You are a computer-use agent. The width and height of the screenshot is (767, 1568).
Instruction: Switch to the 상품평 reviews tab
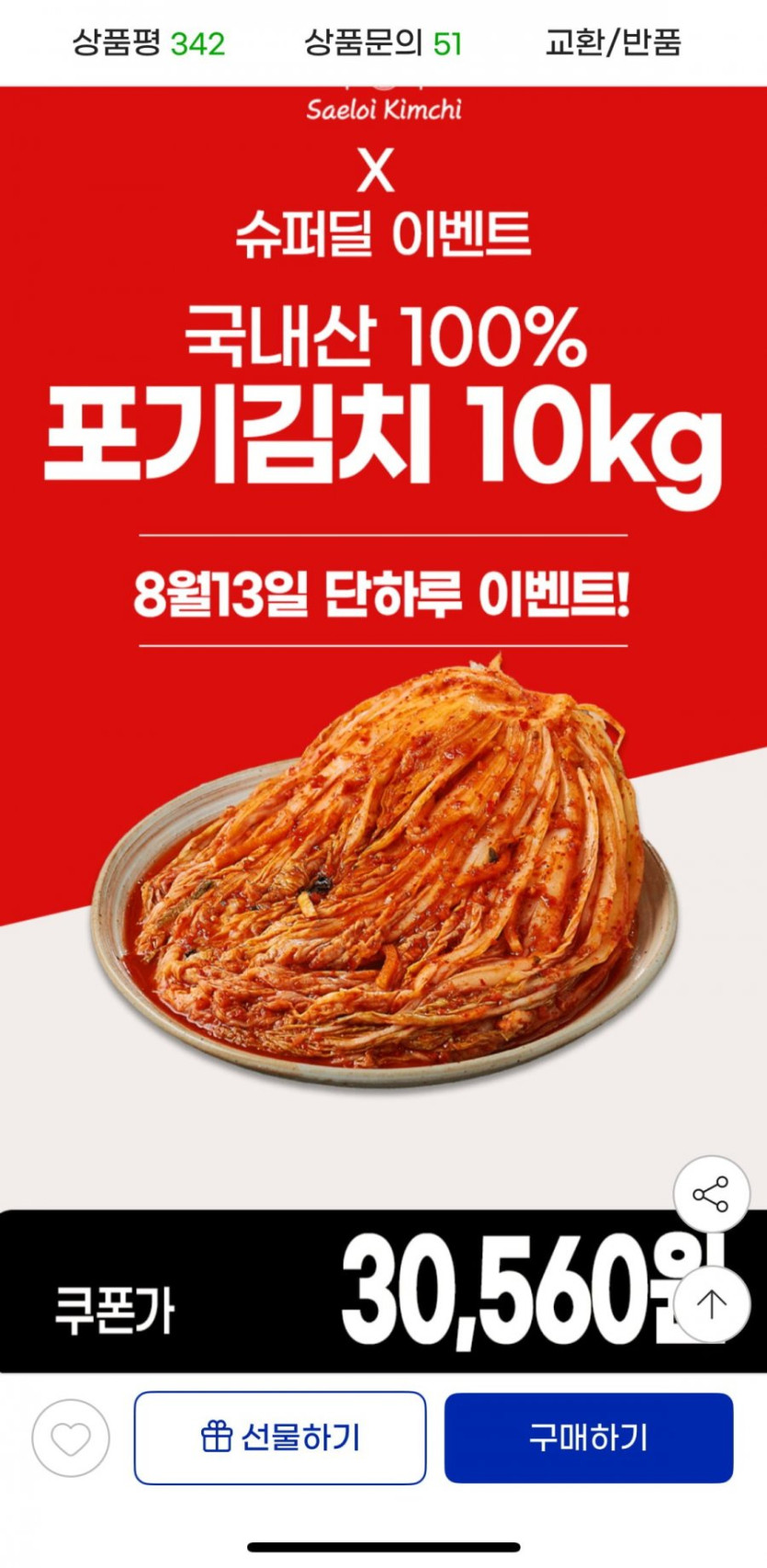(x=148, y=43)
